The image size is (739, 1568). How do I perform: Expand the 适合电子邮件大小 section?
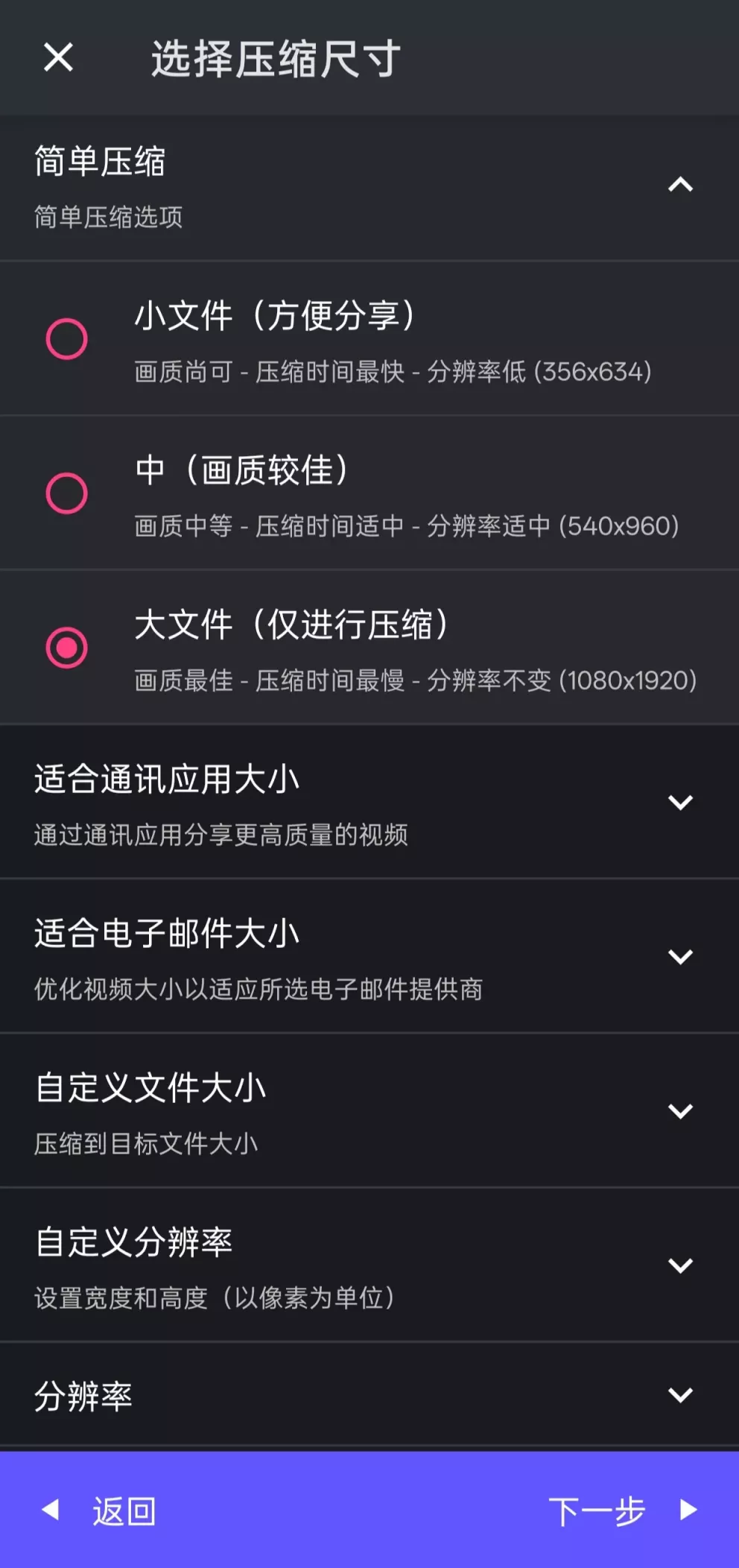[680, 958]
